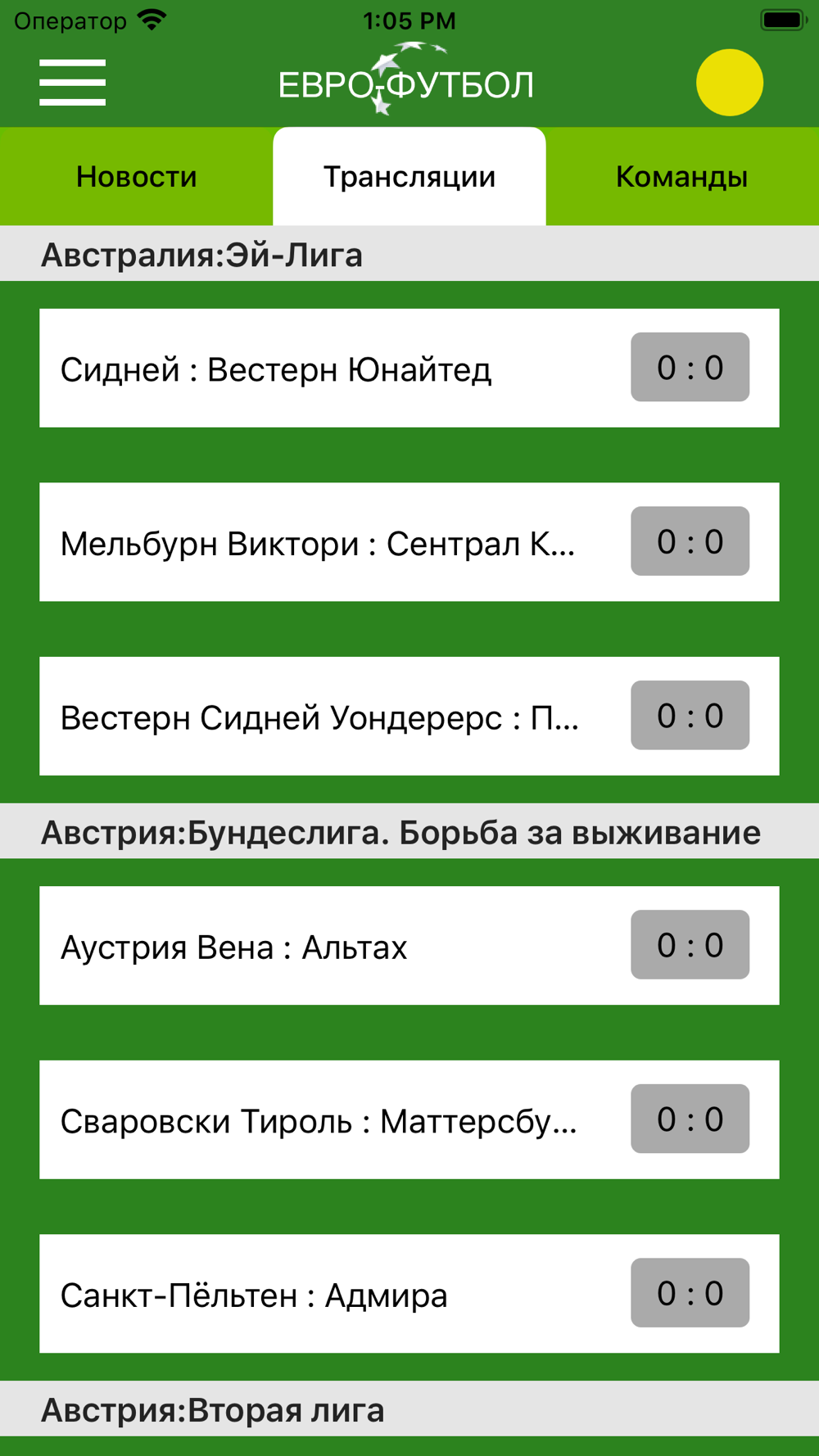This screenshot has width=819, height=1456.
Task: Open match Сидней : Вестерн Юнайтед
Action: click(x=409, y=368)
